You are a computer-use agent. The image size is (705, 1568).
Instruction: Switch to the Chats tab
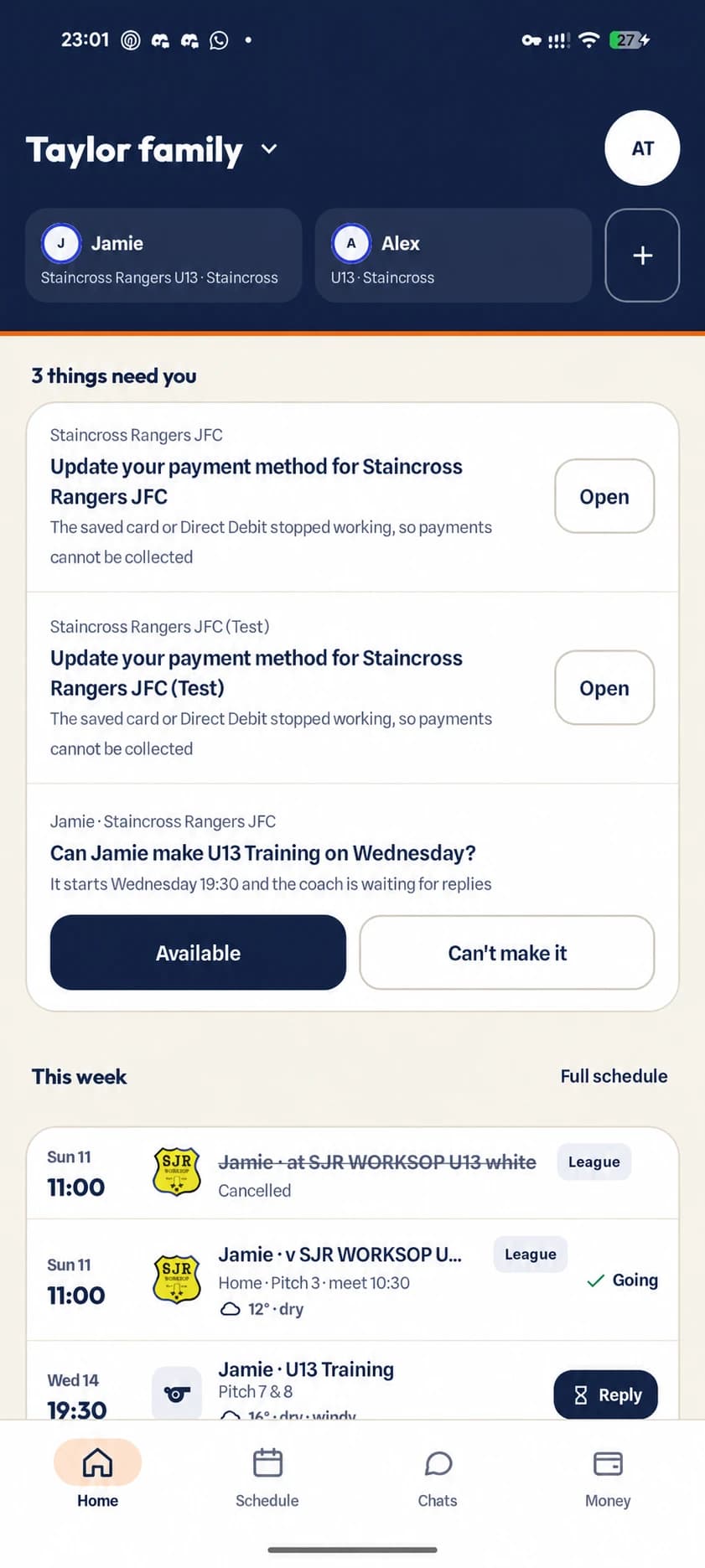coord(438,1477)
